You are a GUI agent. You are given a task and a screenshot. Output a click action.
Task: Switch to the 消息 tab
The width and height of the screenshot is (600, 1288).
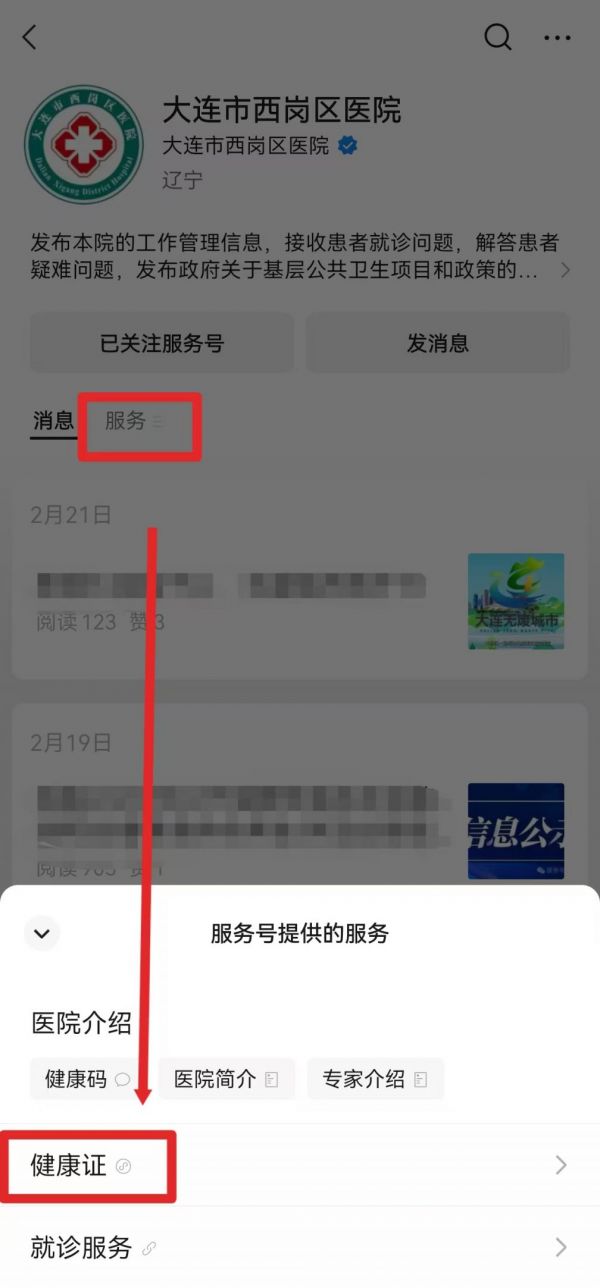tap(53, 421)
